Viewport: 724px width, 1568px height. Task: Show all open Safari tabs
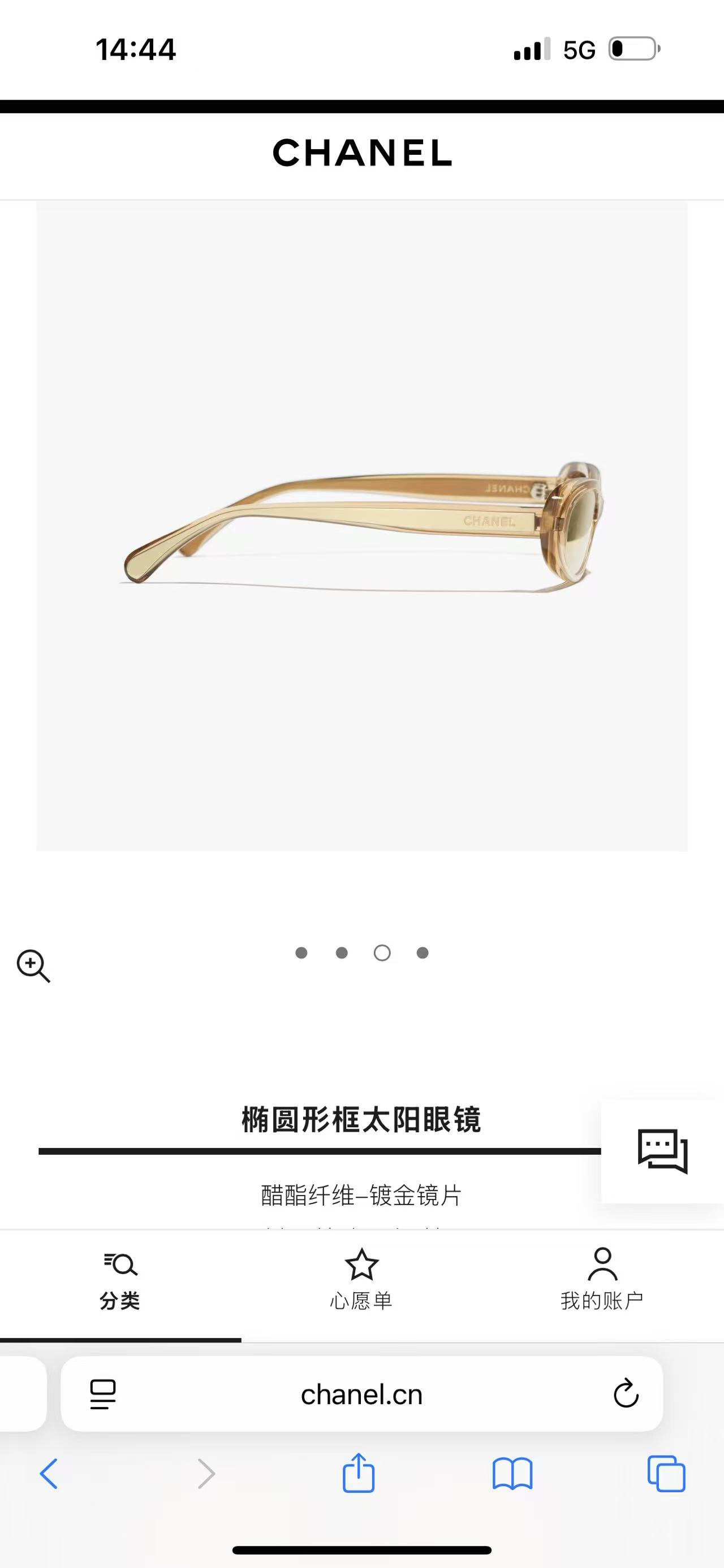pyautogui.click(x=666, y=1474)
